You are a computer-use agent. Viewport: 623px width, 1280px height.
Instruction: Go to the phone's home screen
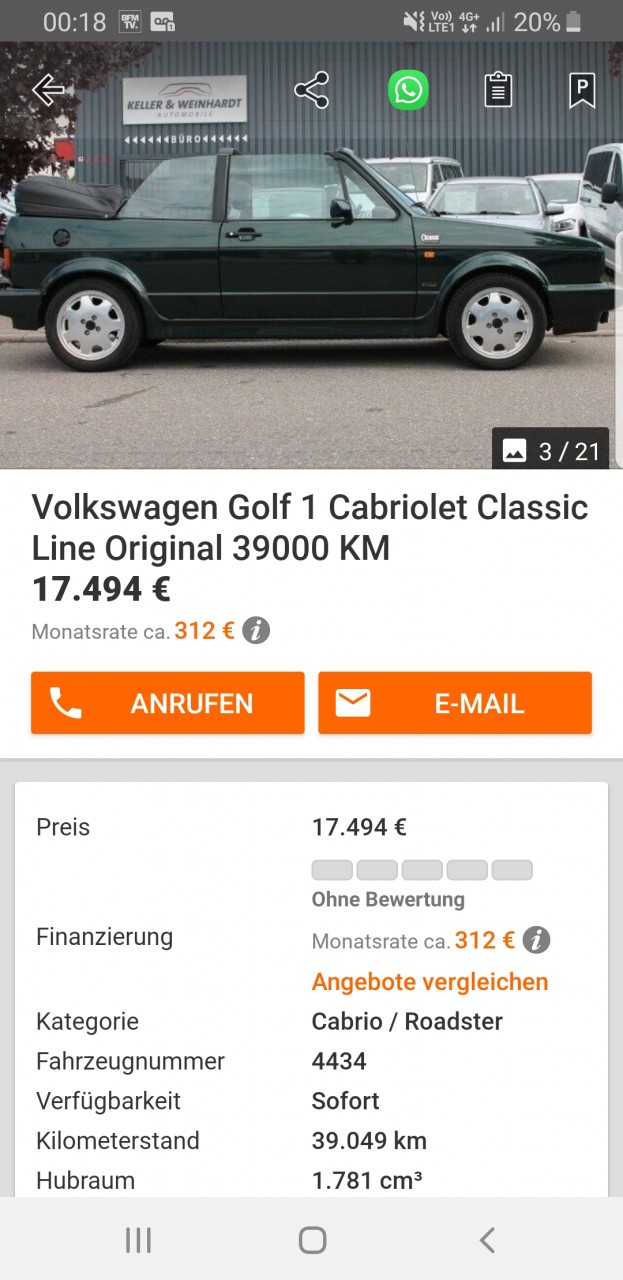click(x=312, y=1240)
